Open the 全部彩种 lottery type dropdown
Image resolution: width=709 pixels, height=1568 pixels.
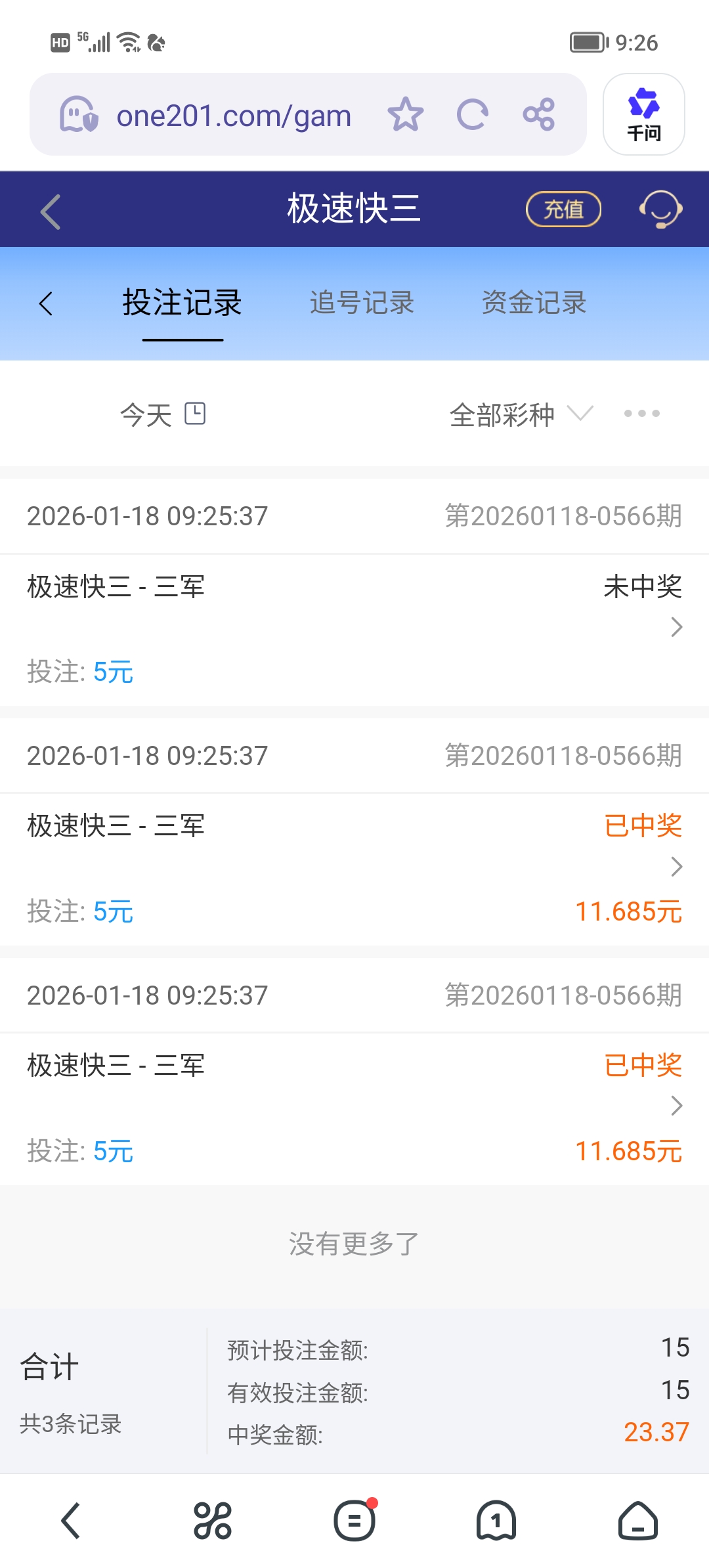coord(518,414)
